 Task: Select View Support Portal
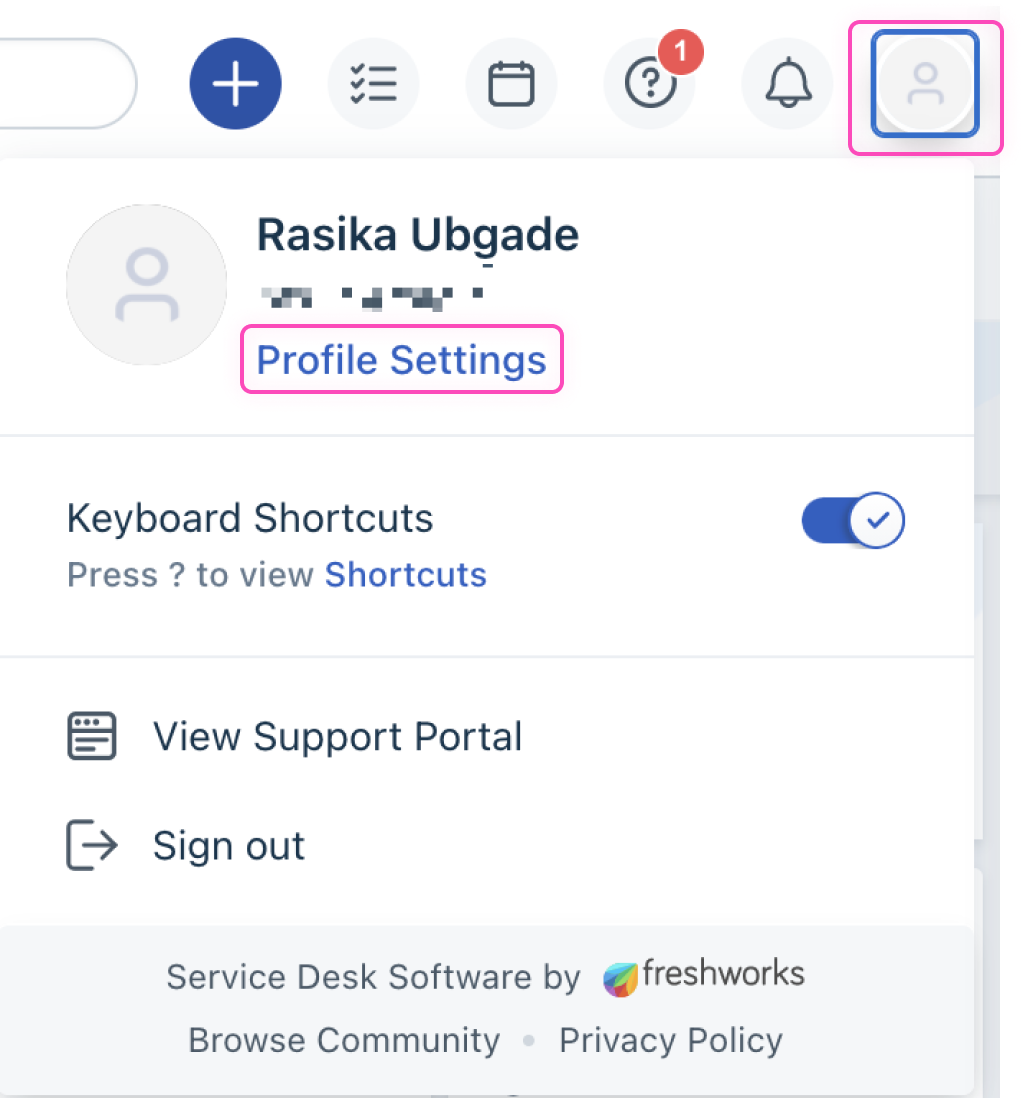[337, 737]
